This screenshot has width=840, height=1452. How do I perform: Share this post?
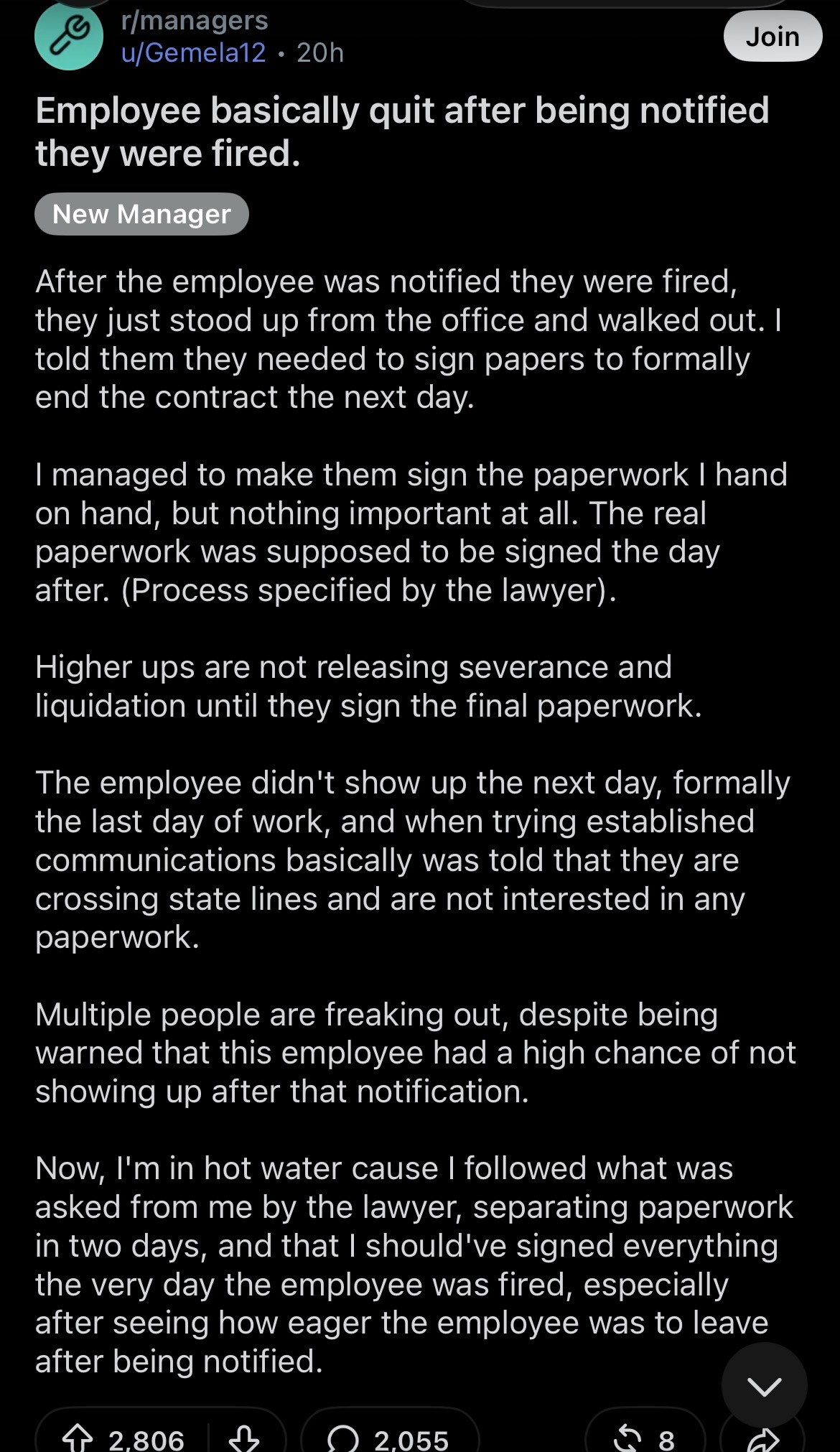[x=762, y=1438]
